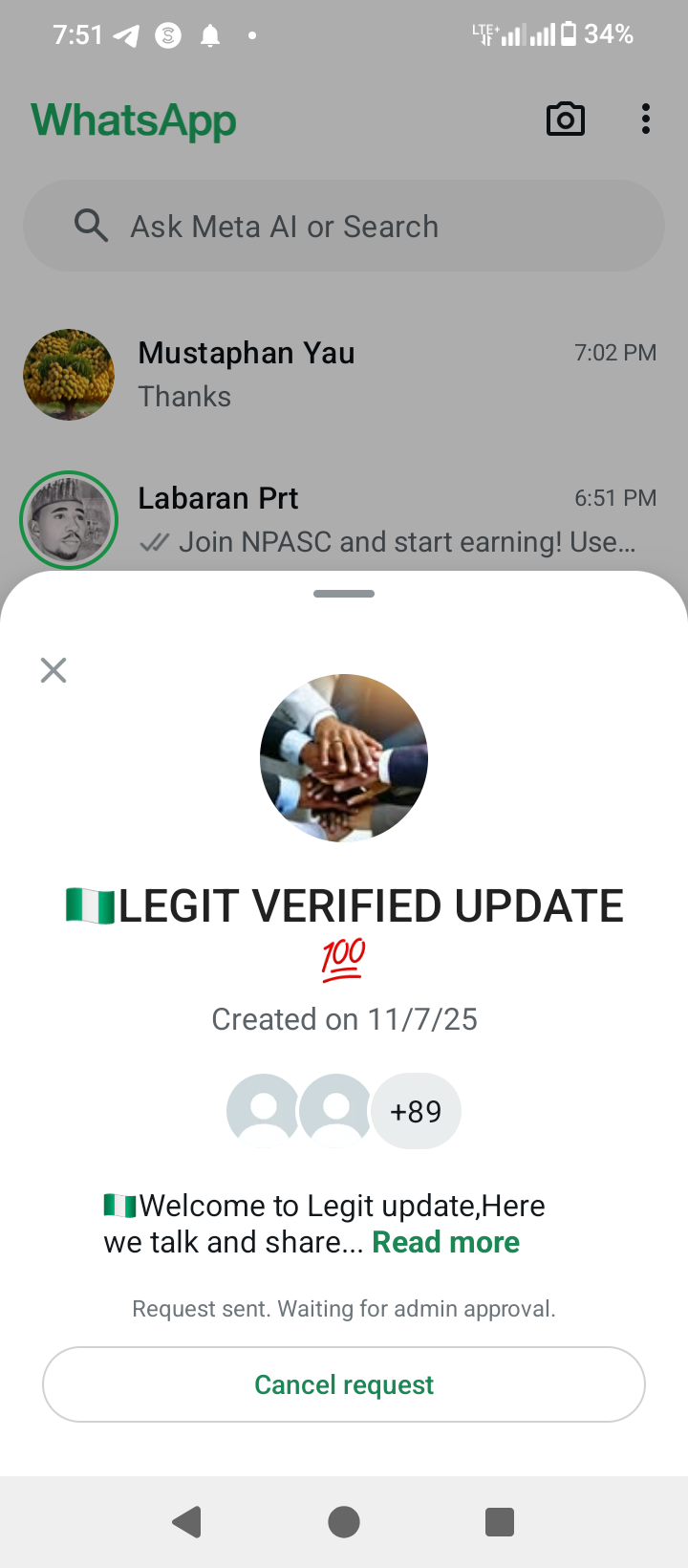Tap the +89 members bubble

416,1111
